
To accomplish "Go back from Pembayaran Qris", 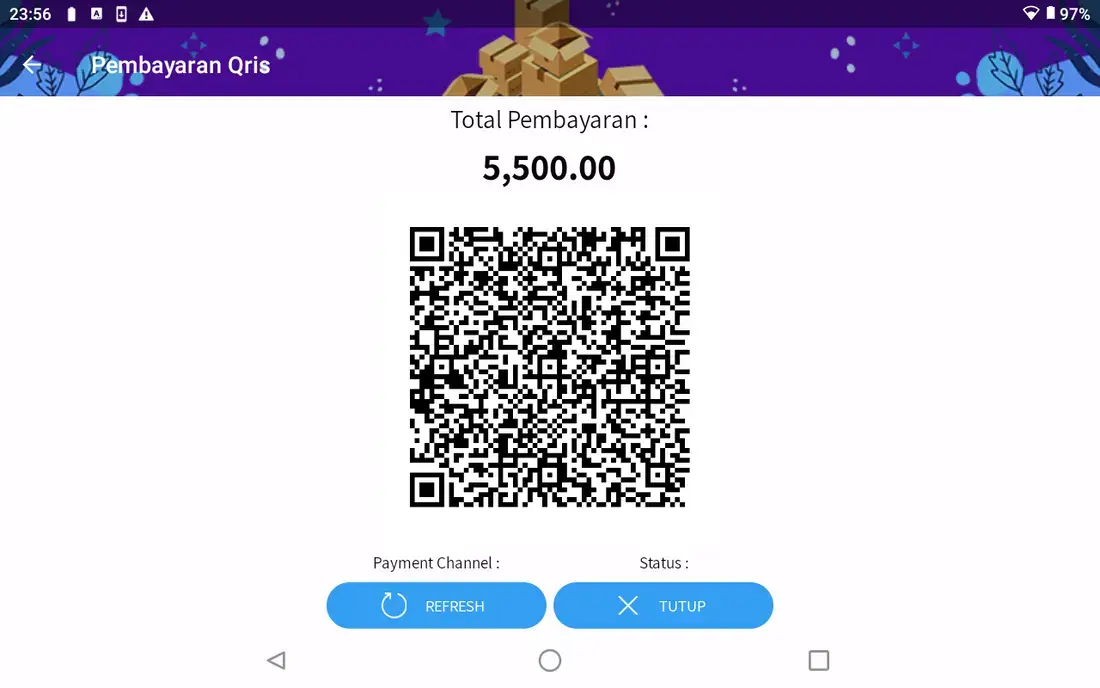I will (32, 66).
